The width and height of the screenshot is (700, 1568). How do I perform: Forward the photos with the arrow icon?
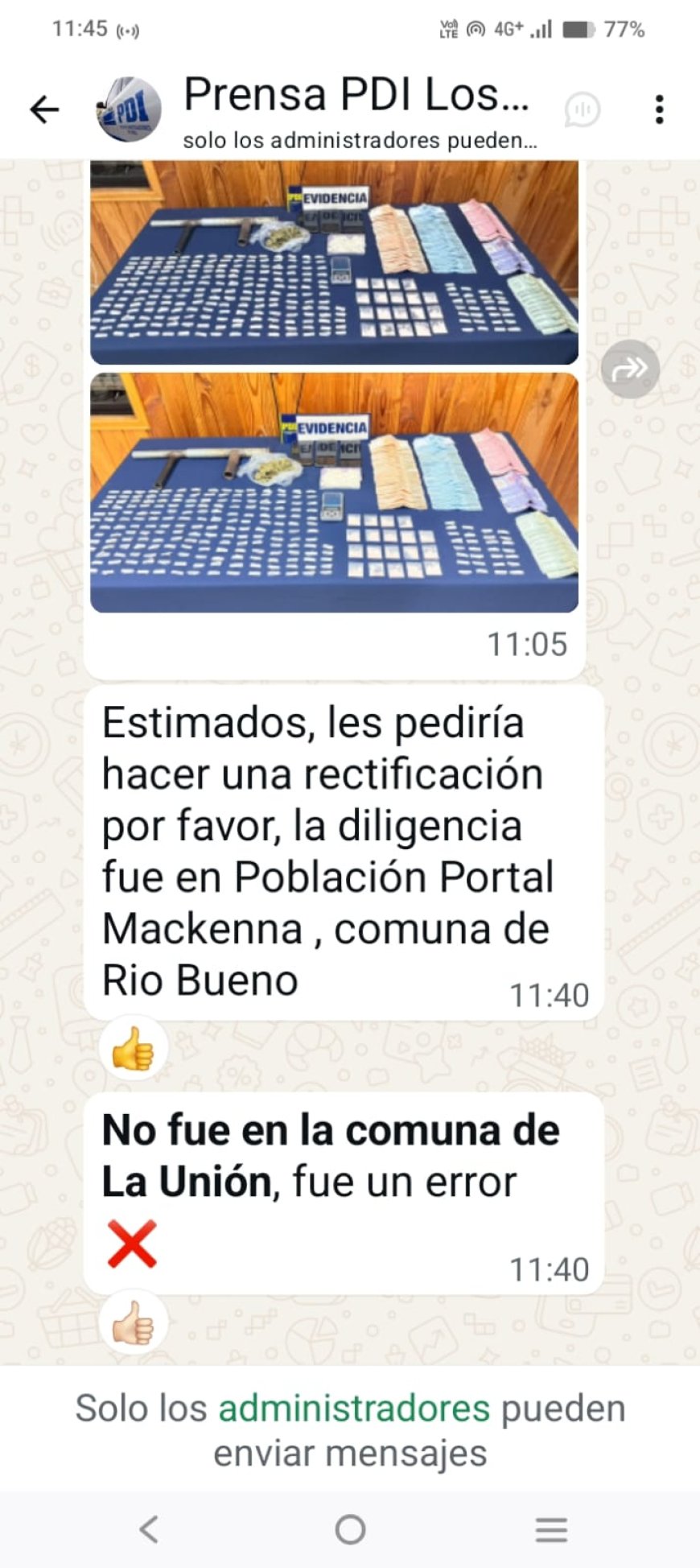pos(630,369)
